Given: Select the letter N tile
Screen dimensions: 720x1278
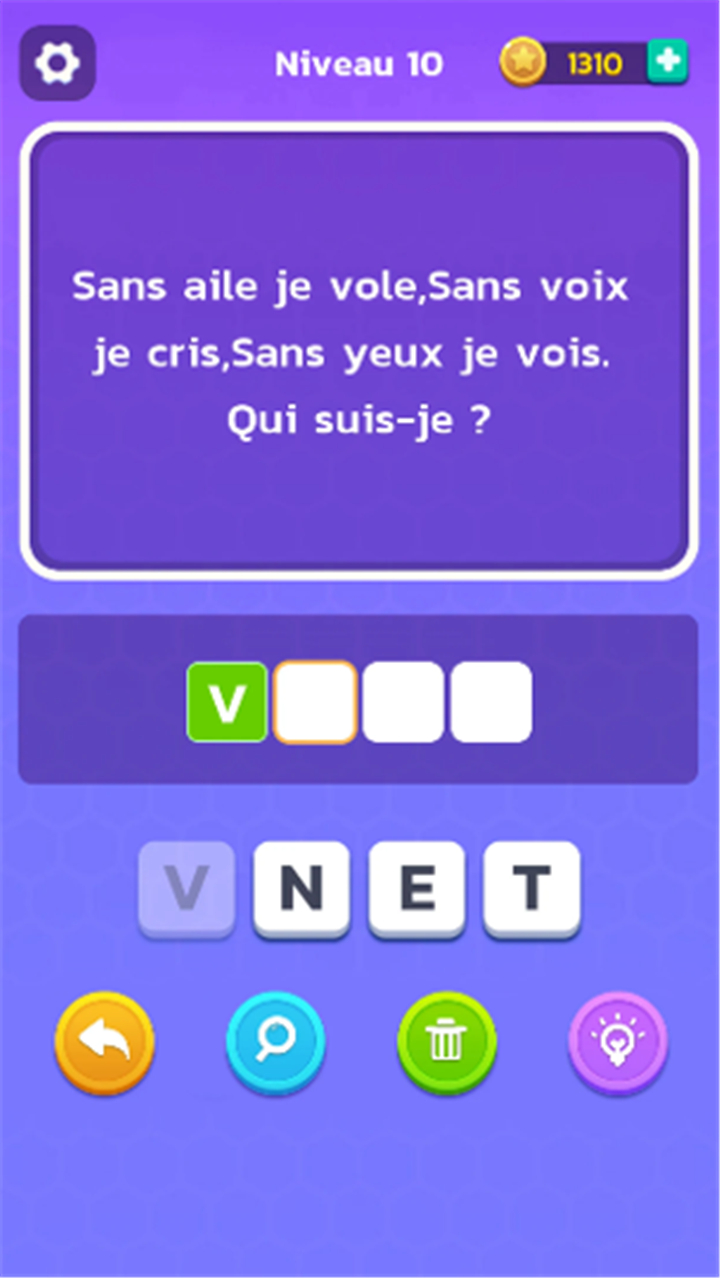Looking at the screenshot, I should pos(301,888).
